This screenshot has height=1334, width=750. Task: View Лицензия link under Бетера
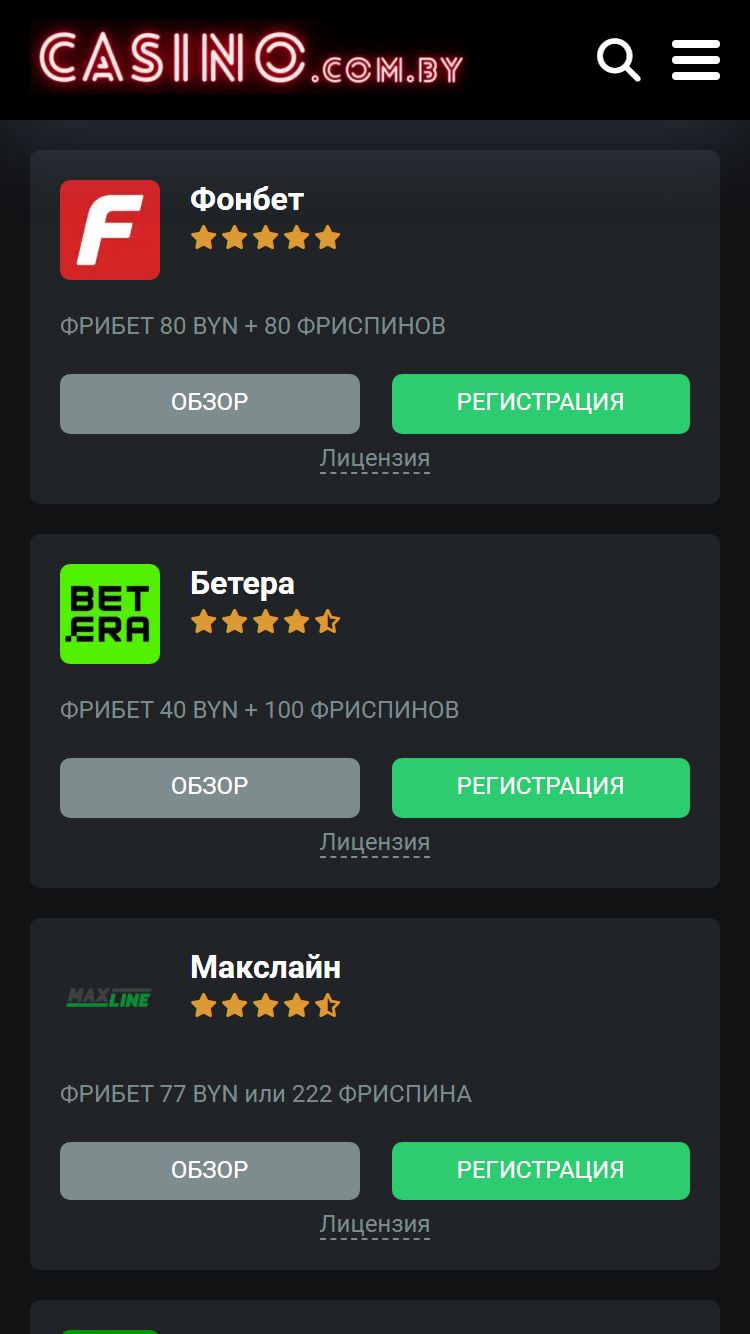[375, 843]
